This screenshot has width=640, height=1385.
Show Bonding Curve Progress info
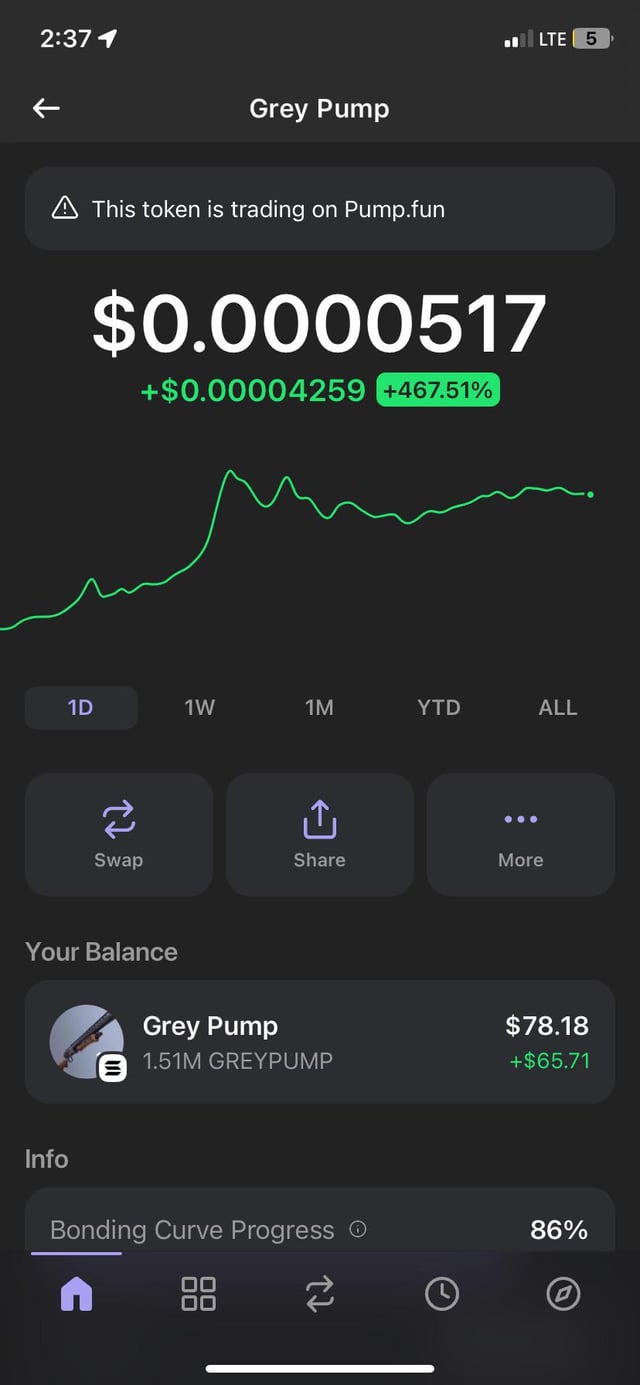pyautogui.click(x=358, y=1229)
